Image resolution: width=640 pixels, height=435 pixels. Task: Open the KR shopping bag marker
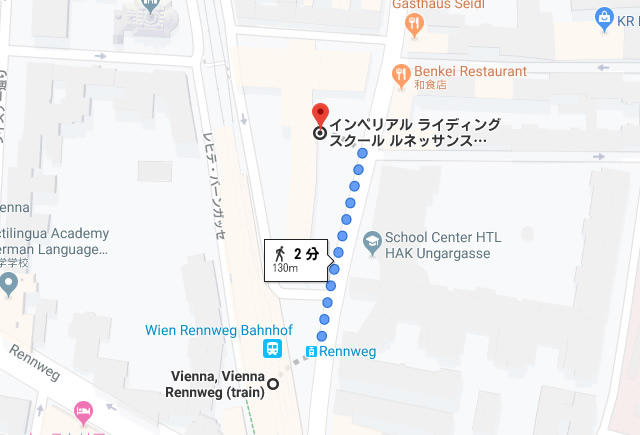click(x=604, y=16)
